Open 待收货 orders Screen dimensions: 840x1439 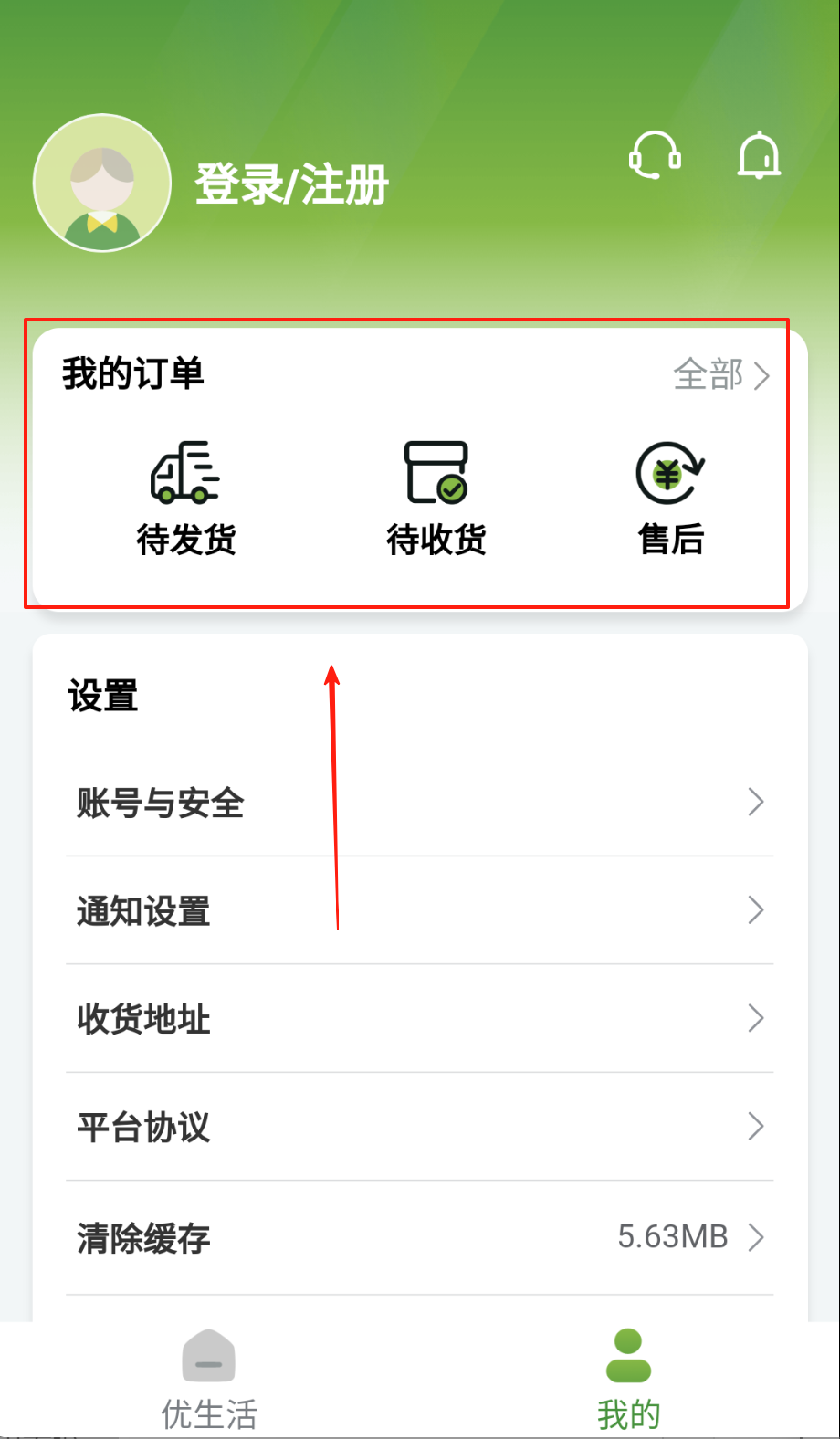tap(436, 499)
